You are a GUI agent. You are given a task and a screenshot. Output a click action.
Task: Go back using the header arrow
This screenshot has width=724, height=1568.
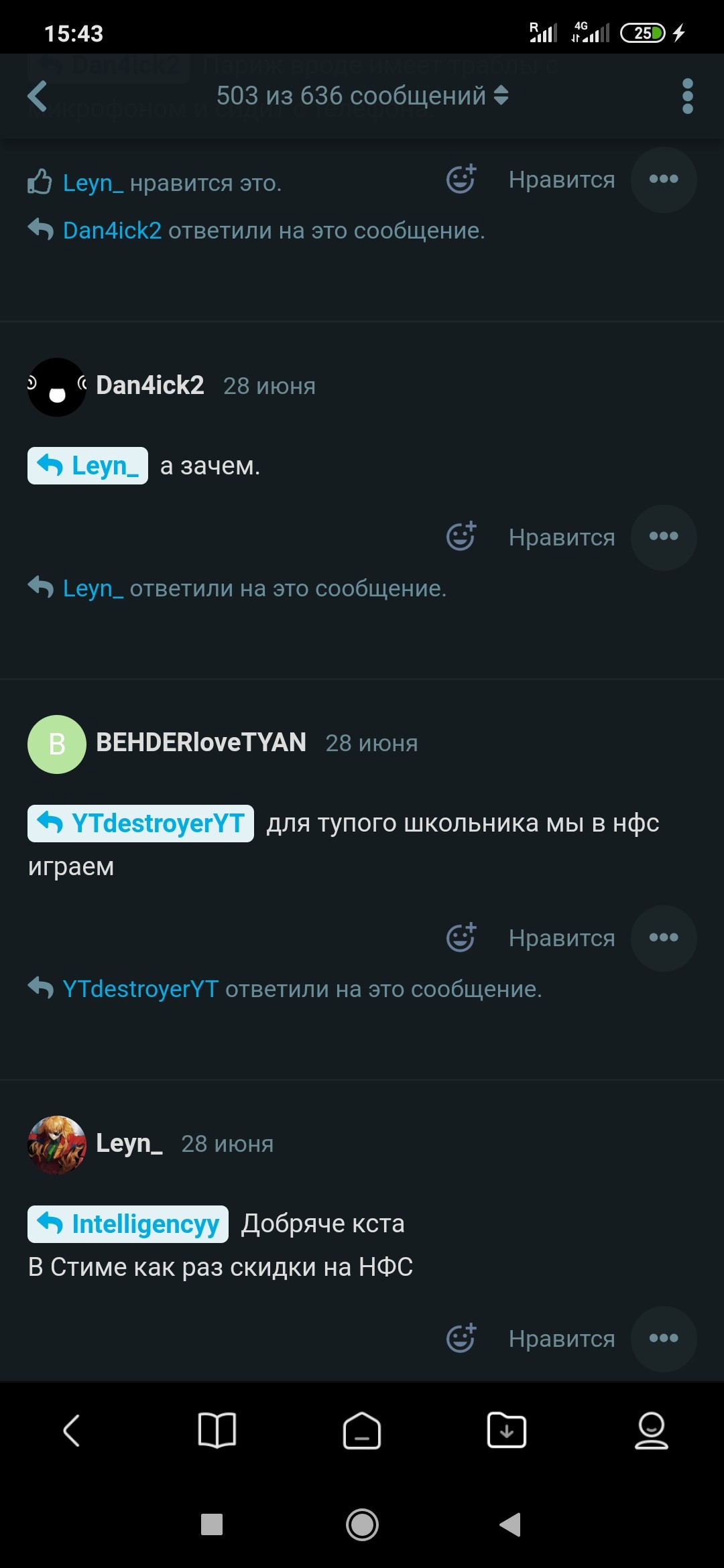pyautogui.click(x=38, y=96)
